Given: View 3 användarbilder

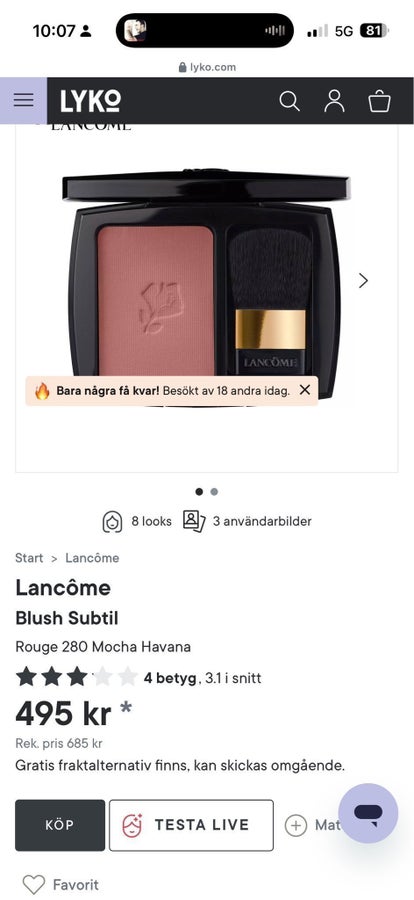Looking at the screenshot, I should pos(247,521).
